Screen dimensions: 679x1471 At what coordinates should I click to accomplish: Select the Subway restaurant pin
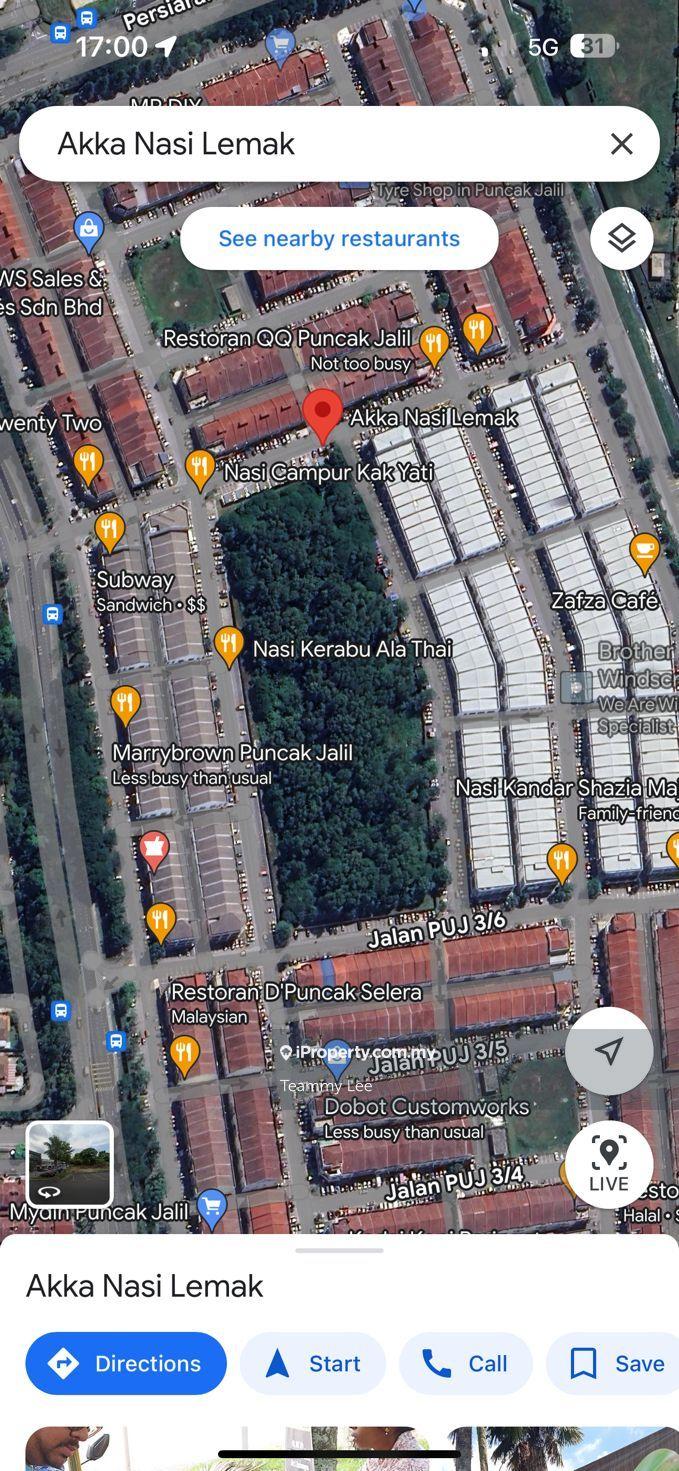click(109, 530)
